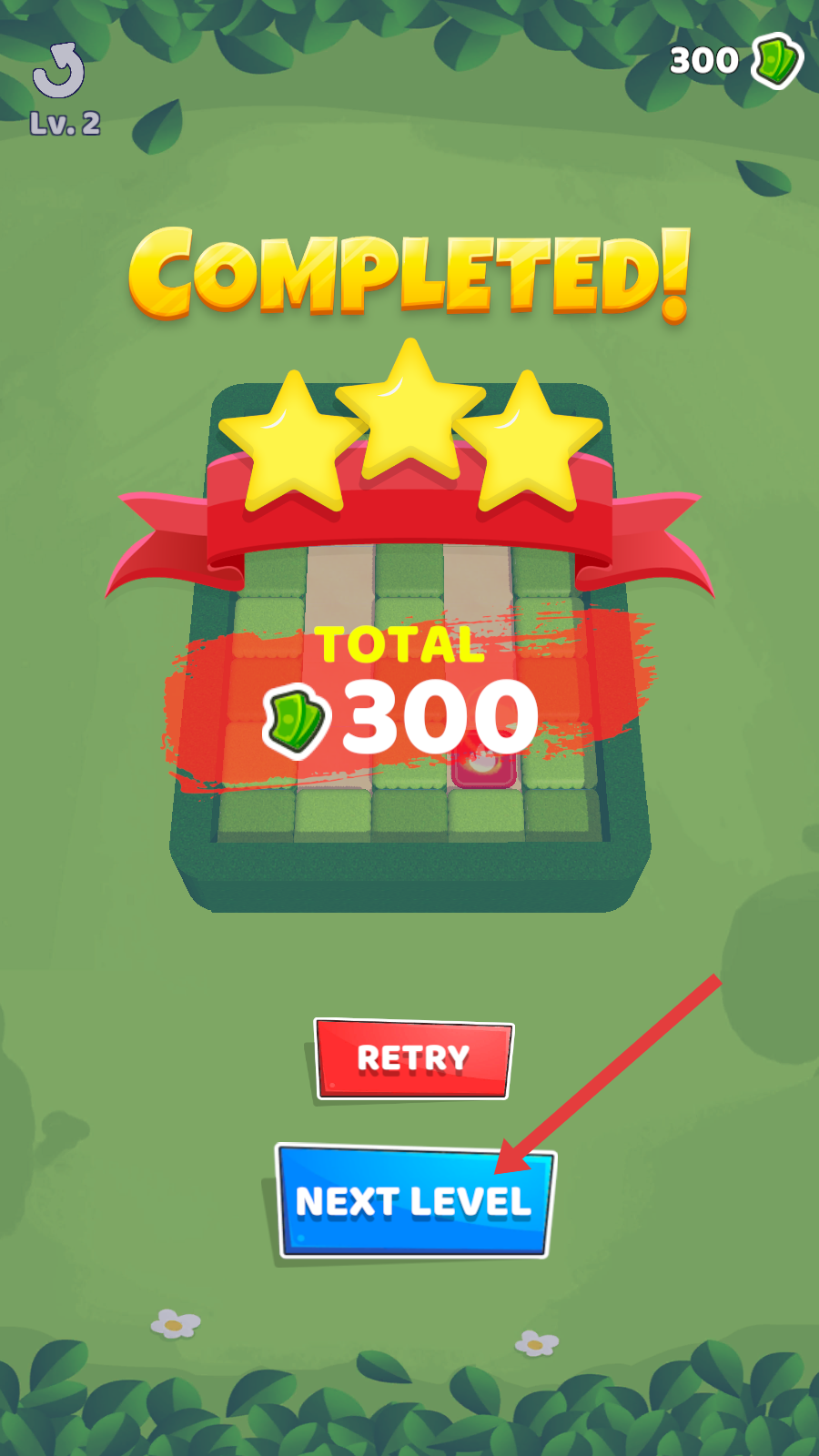Retry the completed level
The image size is (819, 1456).
click(413, 1058)
